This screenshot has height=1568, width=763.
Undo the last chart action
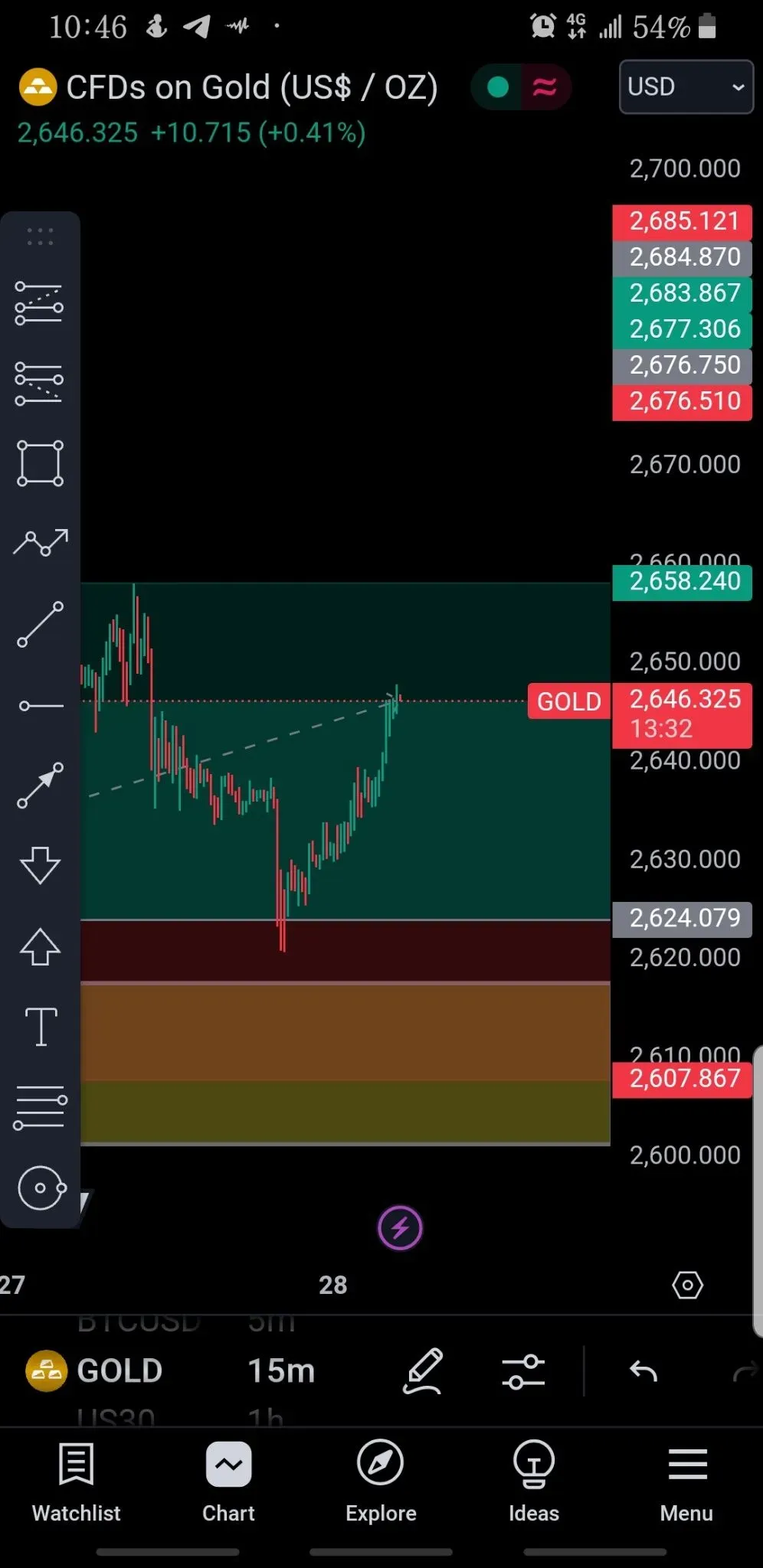[x=643, y=1370]
